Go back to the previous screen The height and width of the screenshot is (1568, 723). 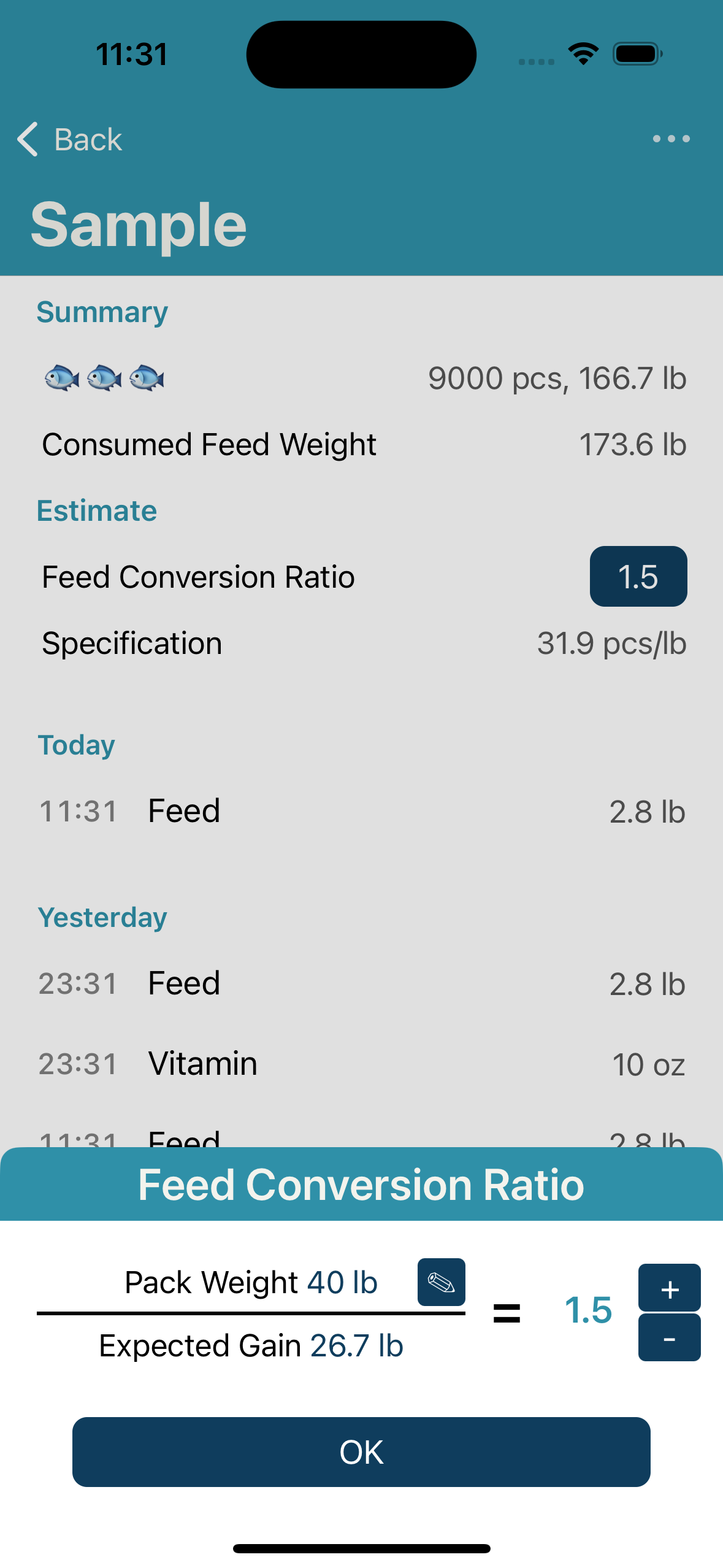pyautogui.click(x=70, y=139)
